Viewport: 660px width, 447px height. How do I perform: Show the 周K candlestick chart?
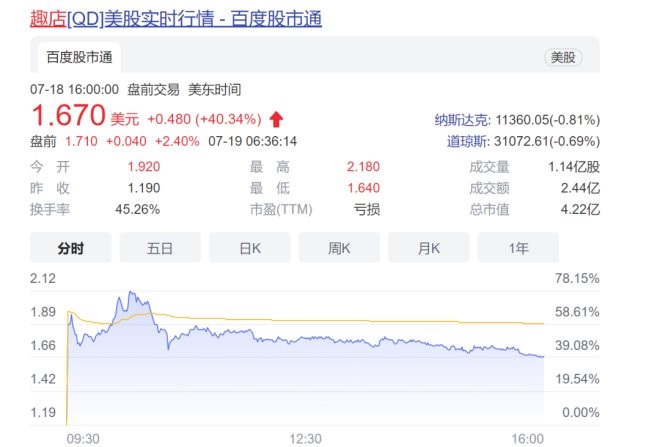tap(339, 247)
